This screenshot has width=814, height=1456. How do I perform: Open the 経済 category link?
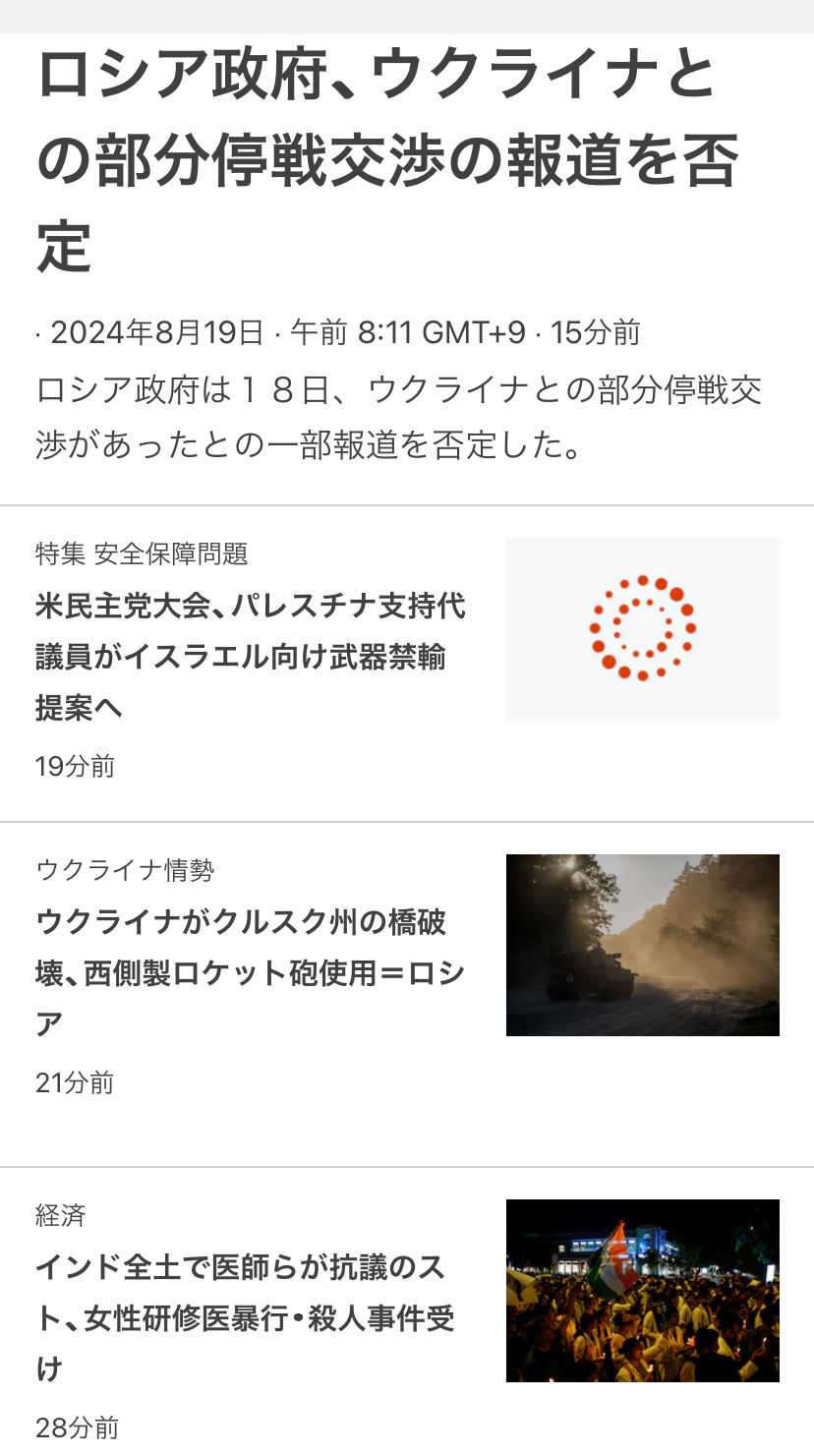pyautogui.click(x=61, y=1216)
